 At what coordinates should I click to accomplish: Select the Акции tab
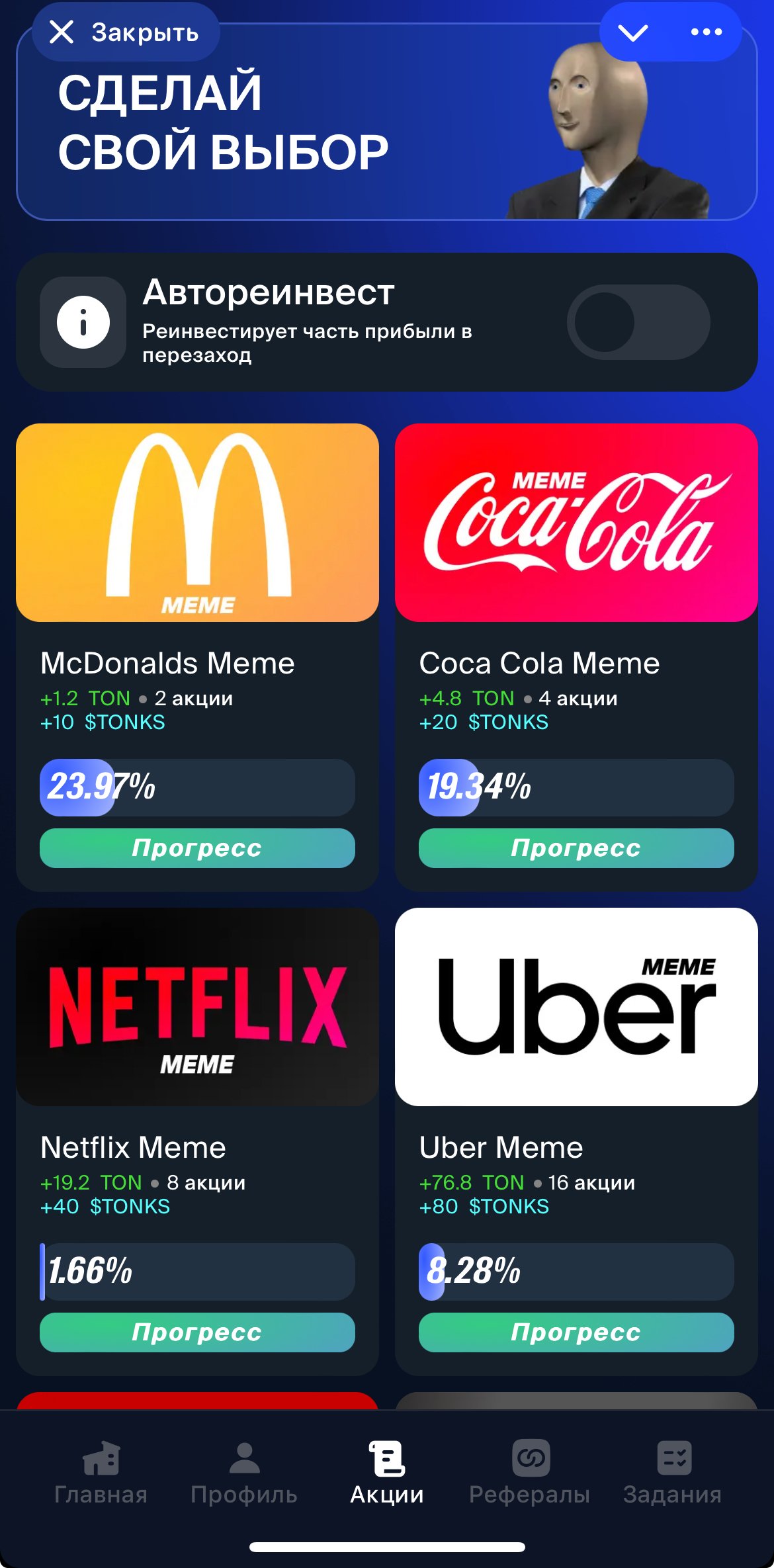tap(387, 1473)
